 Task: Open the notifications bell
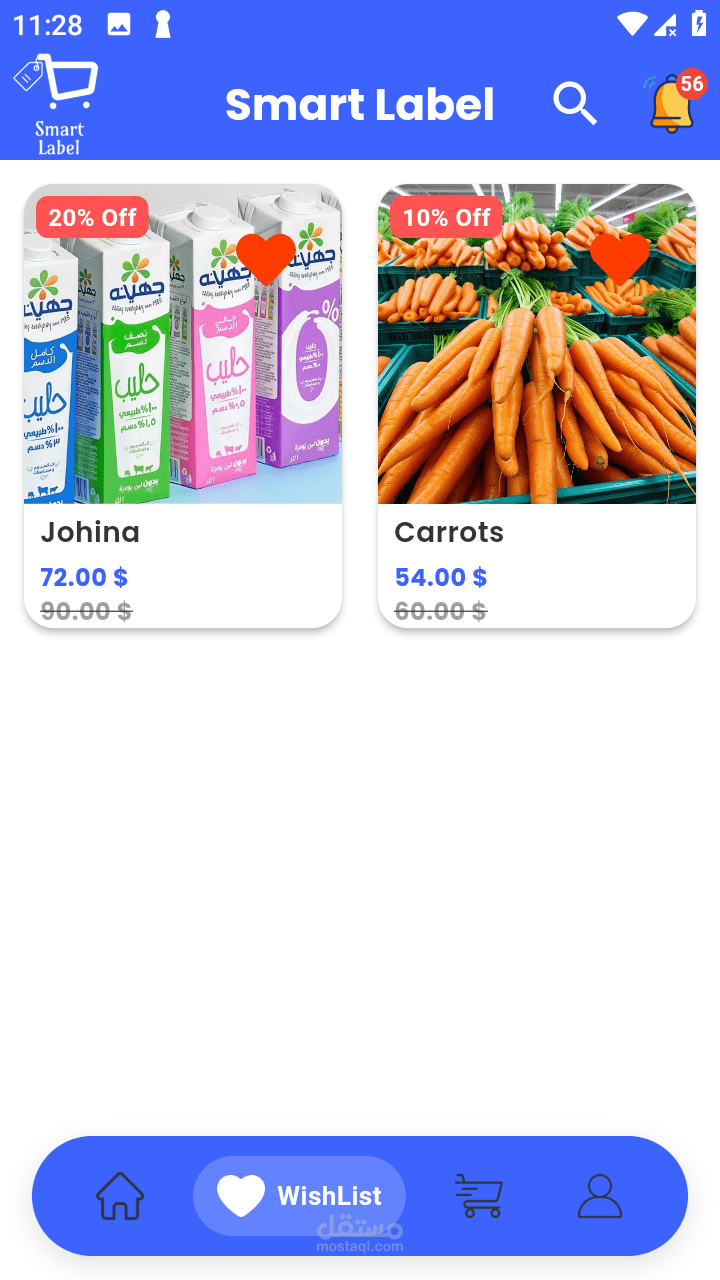click(672, 104)
